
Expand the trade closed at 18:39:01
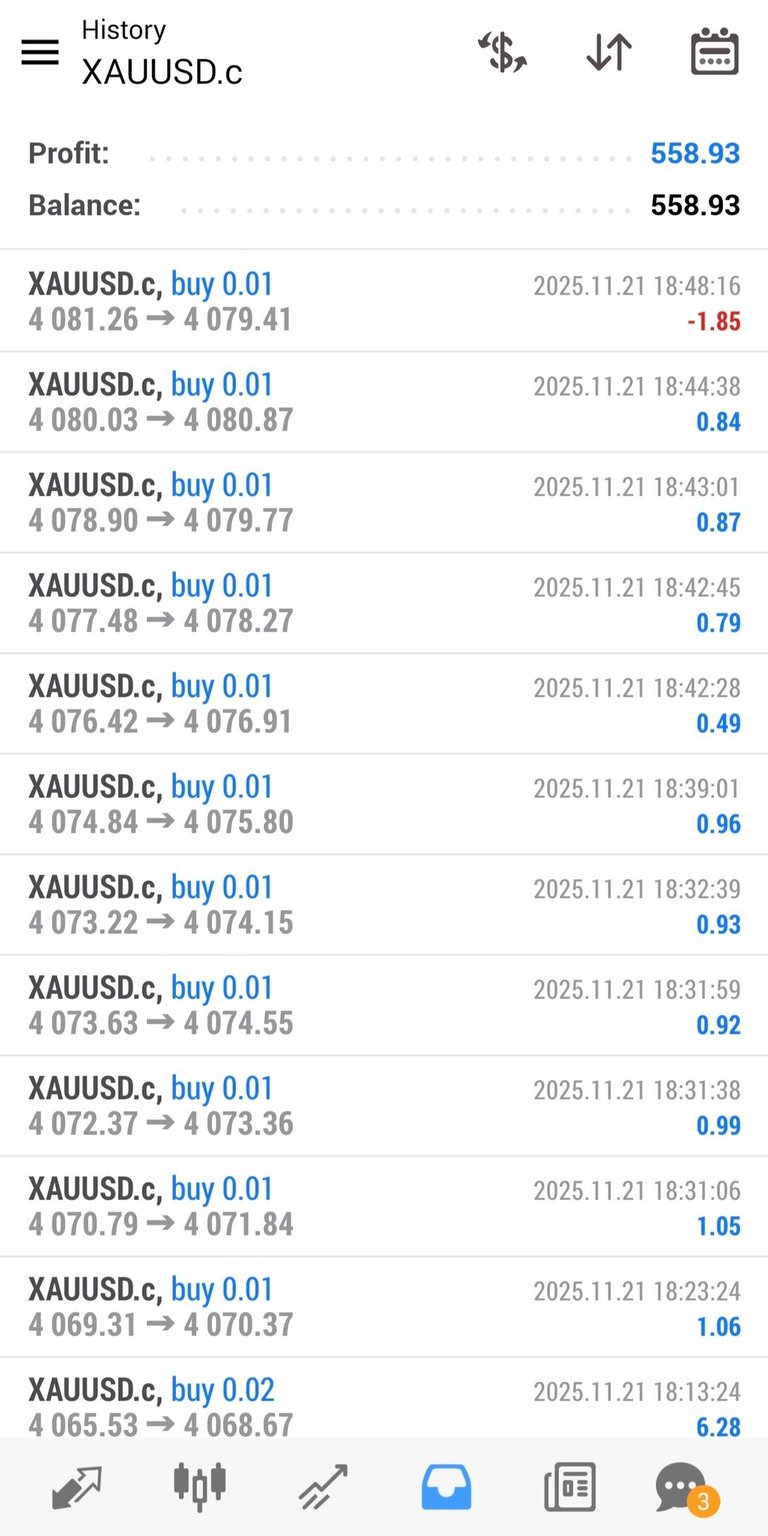click(x=384, y=804)
